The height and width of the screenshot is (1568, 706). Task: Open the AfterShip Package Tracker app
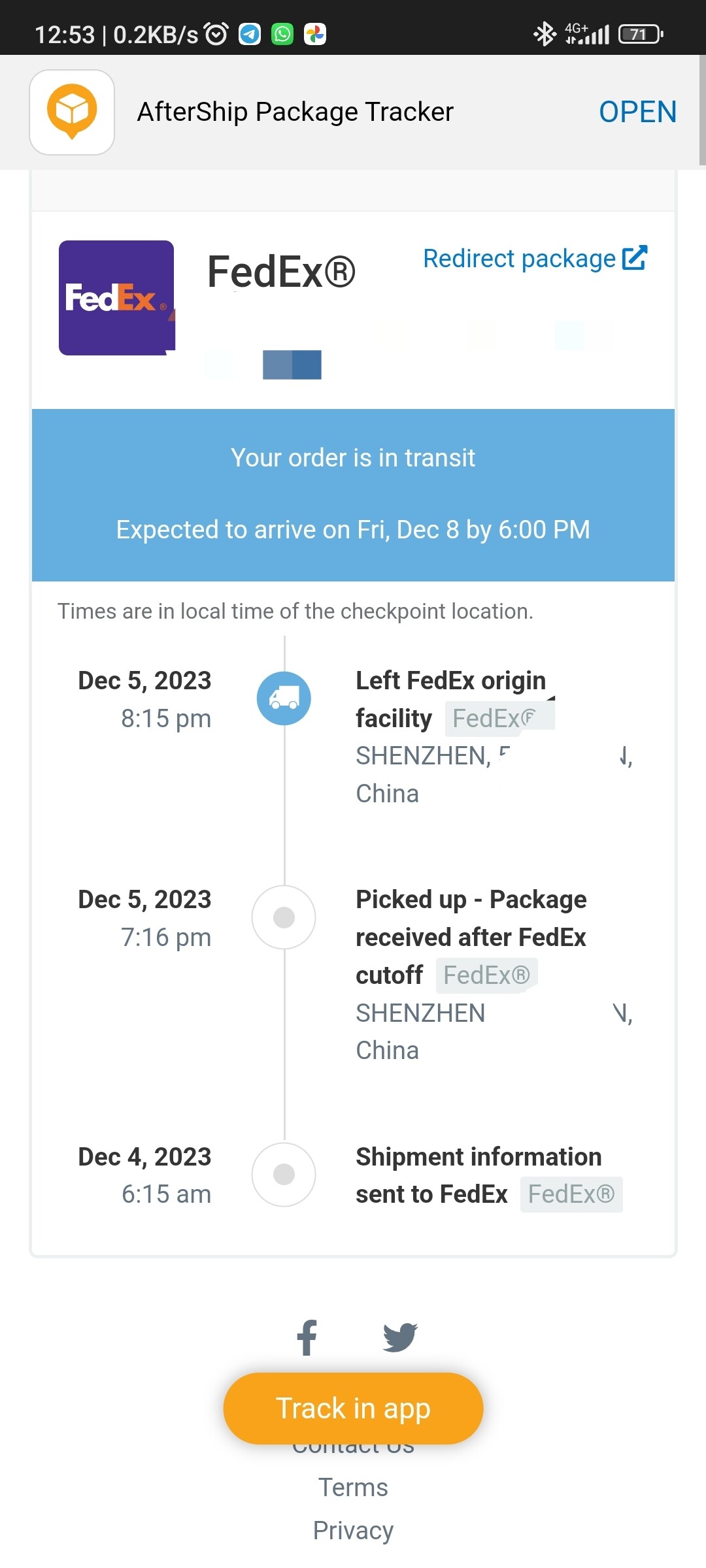click(x=637, y=112)
